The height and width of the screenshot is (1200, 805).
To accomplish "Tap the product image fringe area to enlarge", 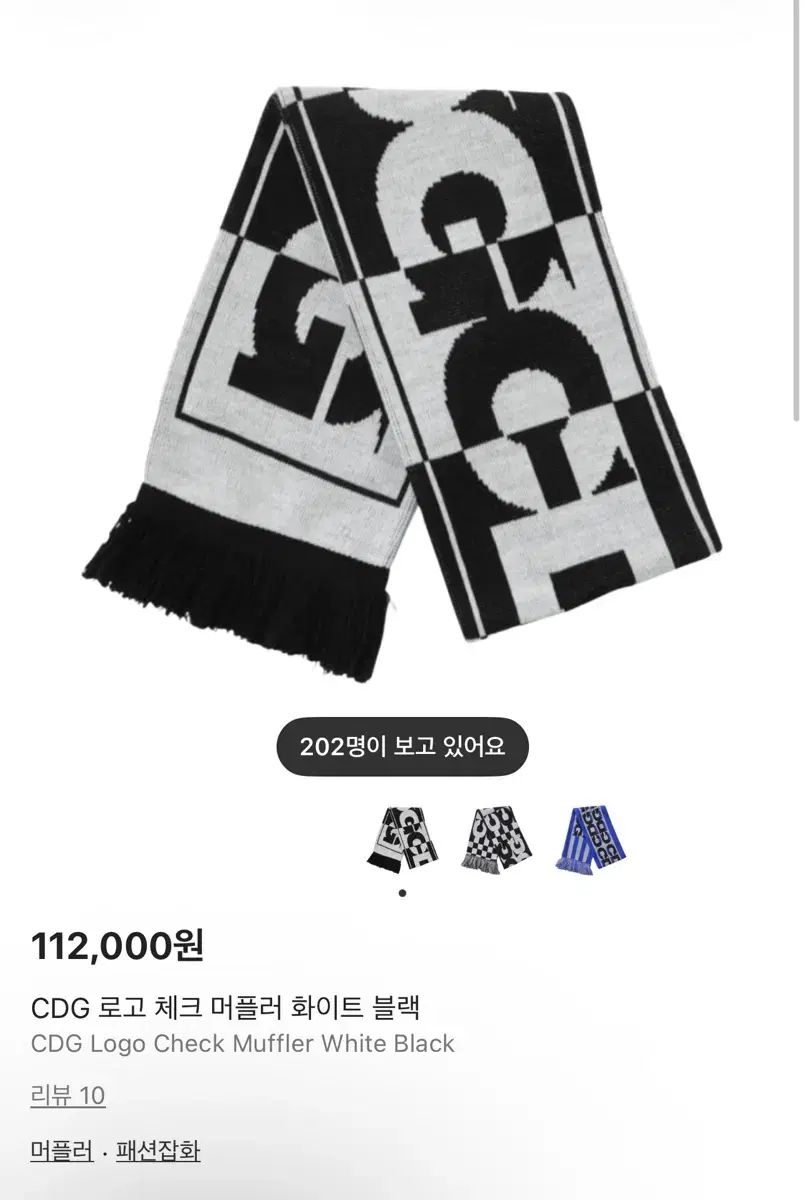I will pos(250,590).
